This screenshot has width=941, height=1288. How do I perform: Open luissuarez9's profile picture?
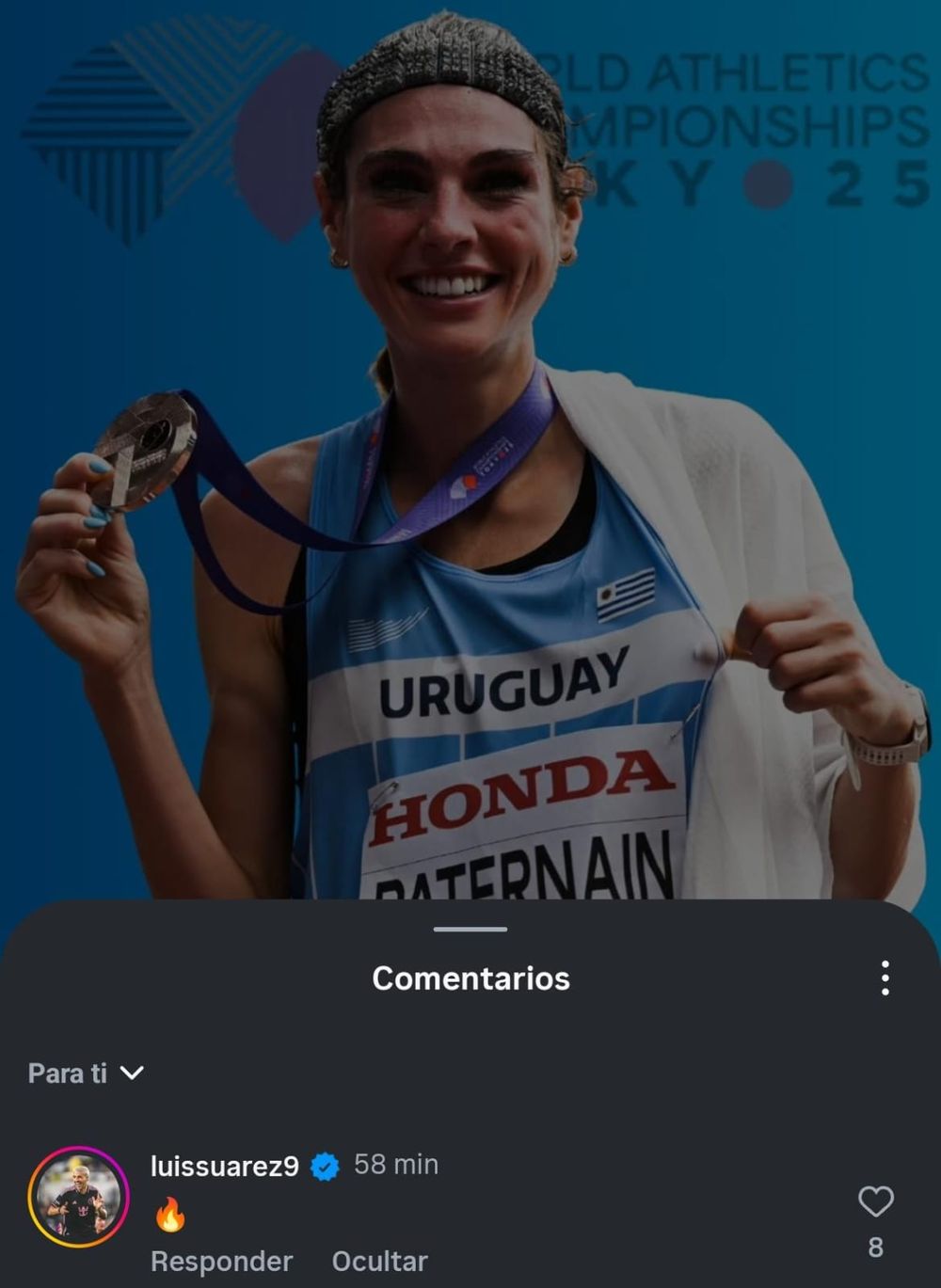pos(78,1197)
